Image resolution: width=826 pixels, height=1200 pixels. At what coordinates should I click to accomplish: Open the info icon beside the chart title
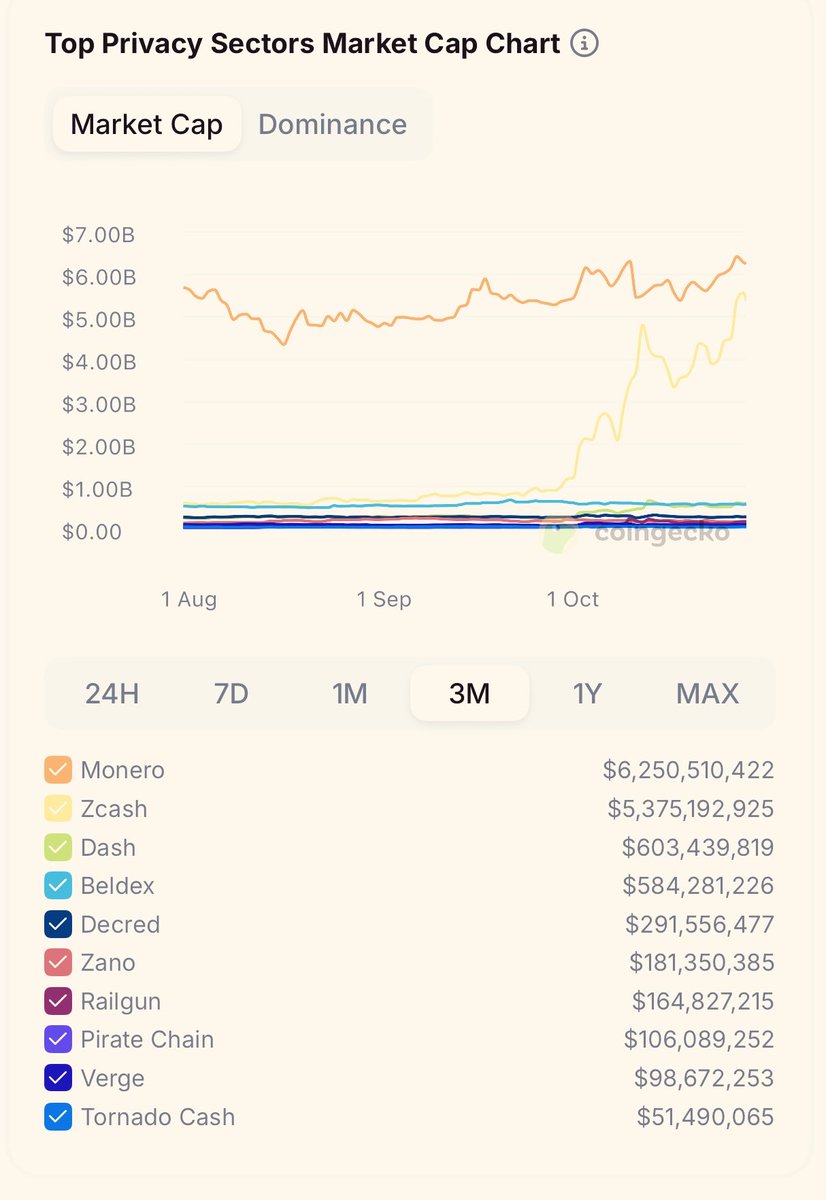584,44
